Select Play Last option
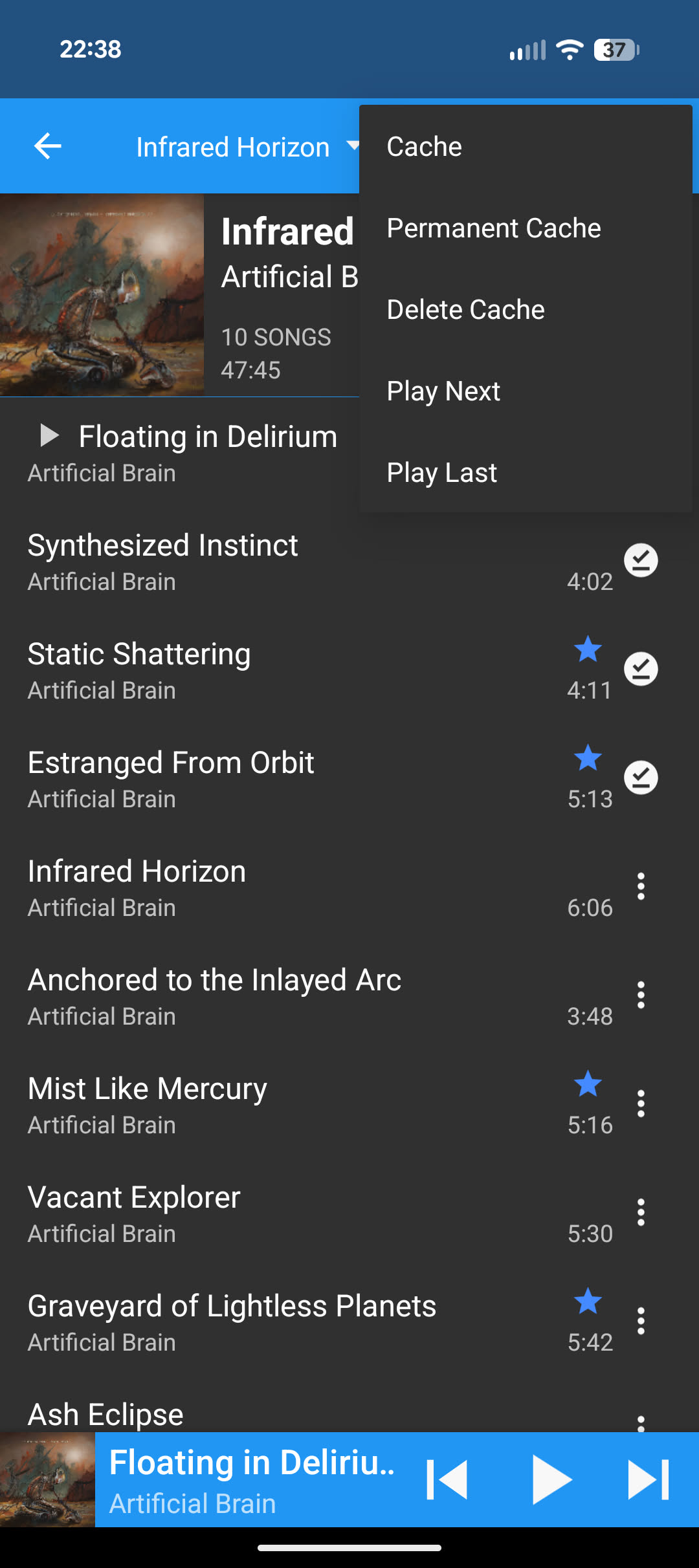Viewport: 699px width, 1568px height. point(441,473)
